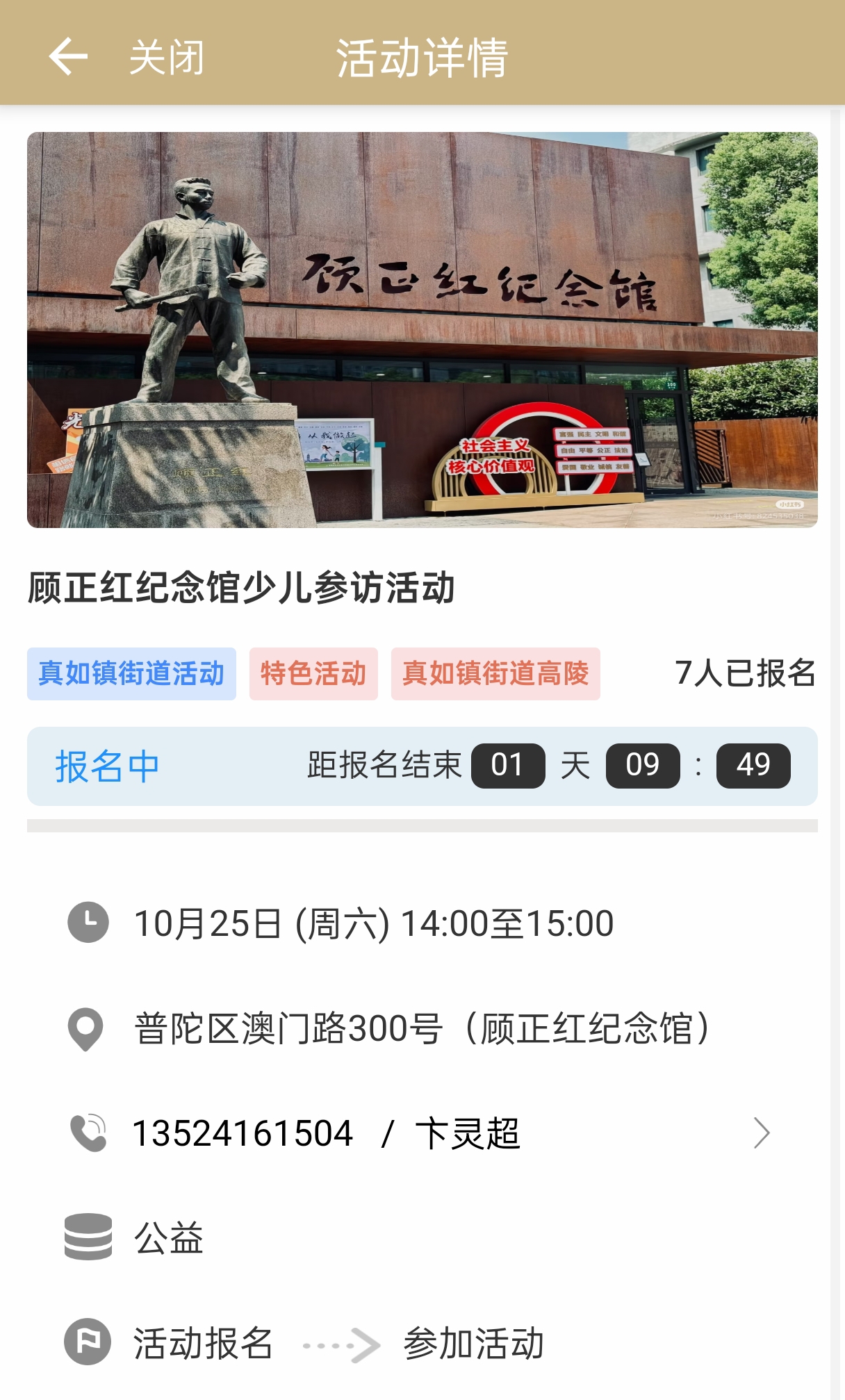This screenshot has height=1400, width=845.
Task: Select the 真如镇街道活动 tag
Action: 131,673
